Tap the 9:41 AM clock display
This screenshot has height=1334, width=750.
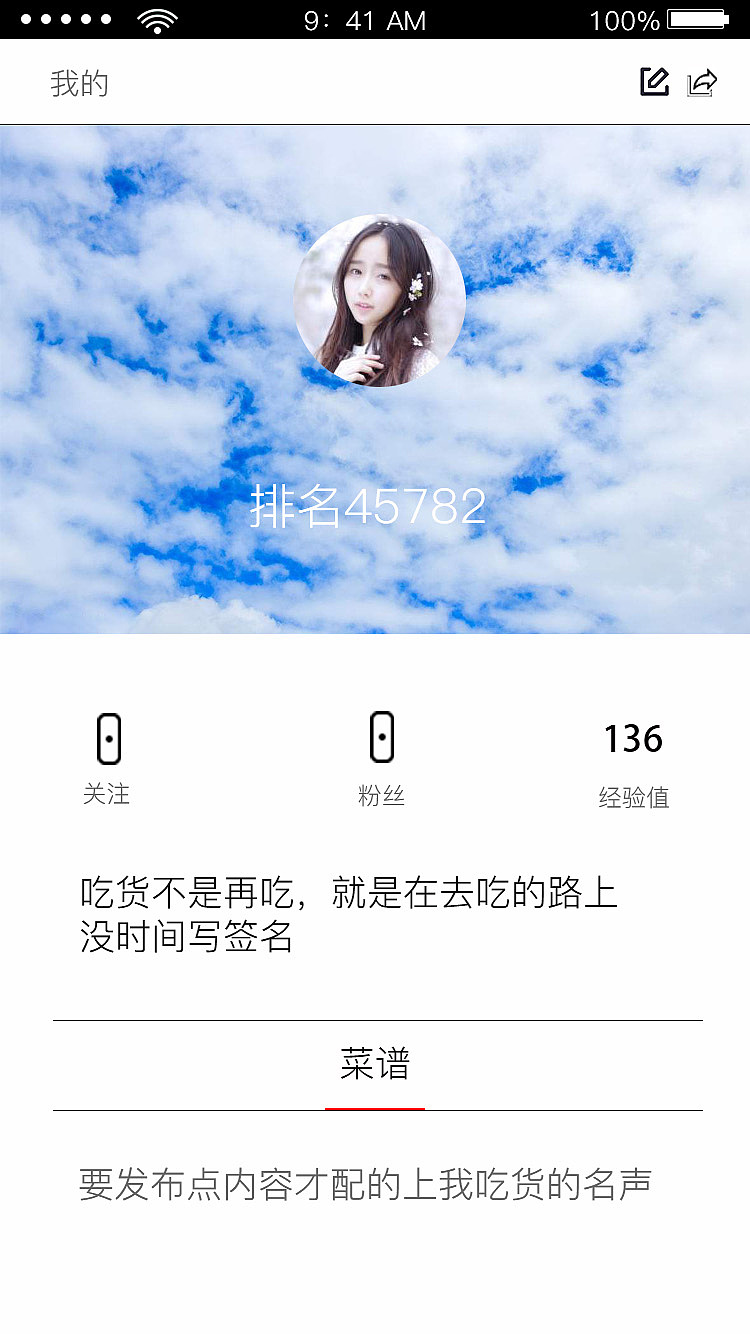[x=365, y=18]
